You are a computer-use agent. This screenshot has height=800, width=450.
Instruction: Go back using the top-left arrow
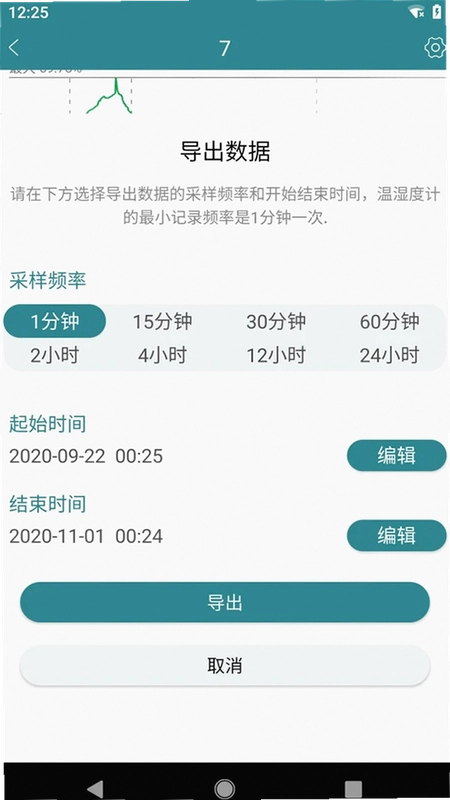[14, 48]
